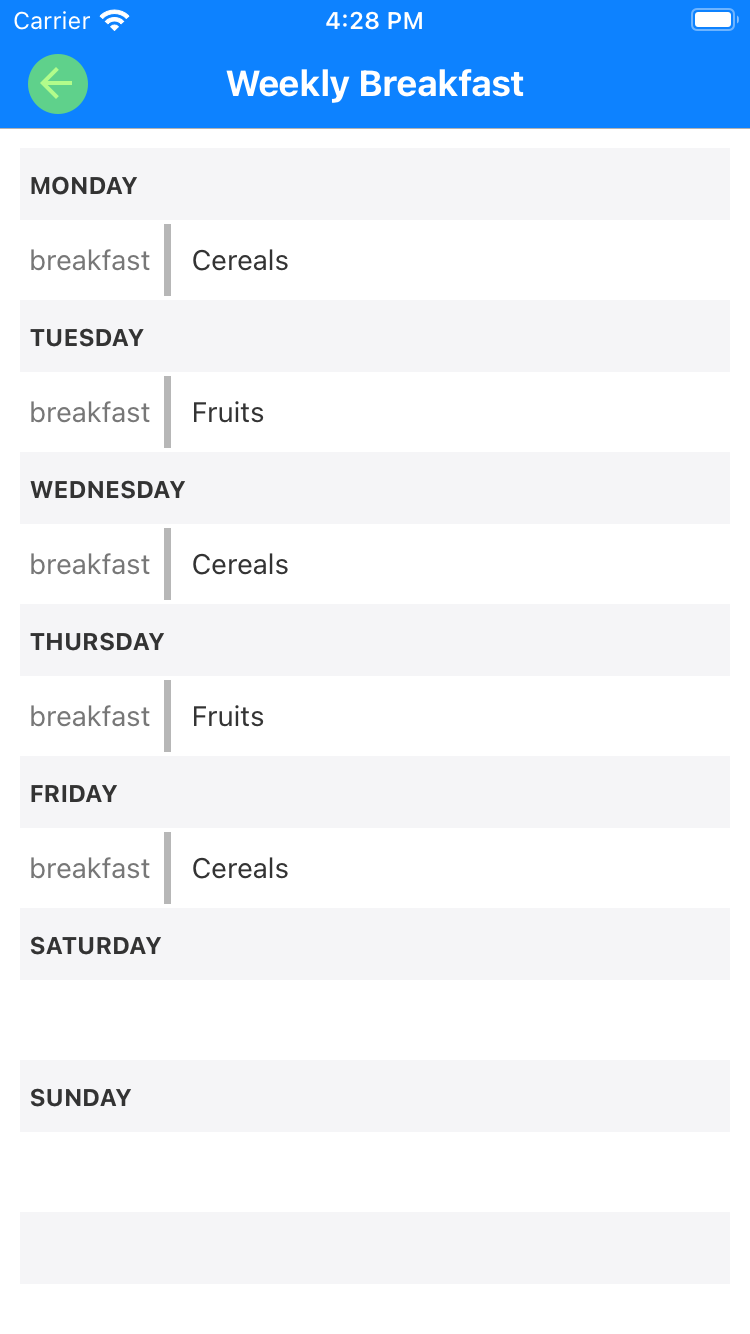
Task: Go back using the green arrow button
Action: (x=58, y=84)
